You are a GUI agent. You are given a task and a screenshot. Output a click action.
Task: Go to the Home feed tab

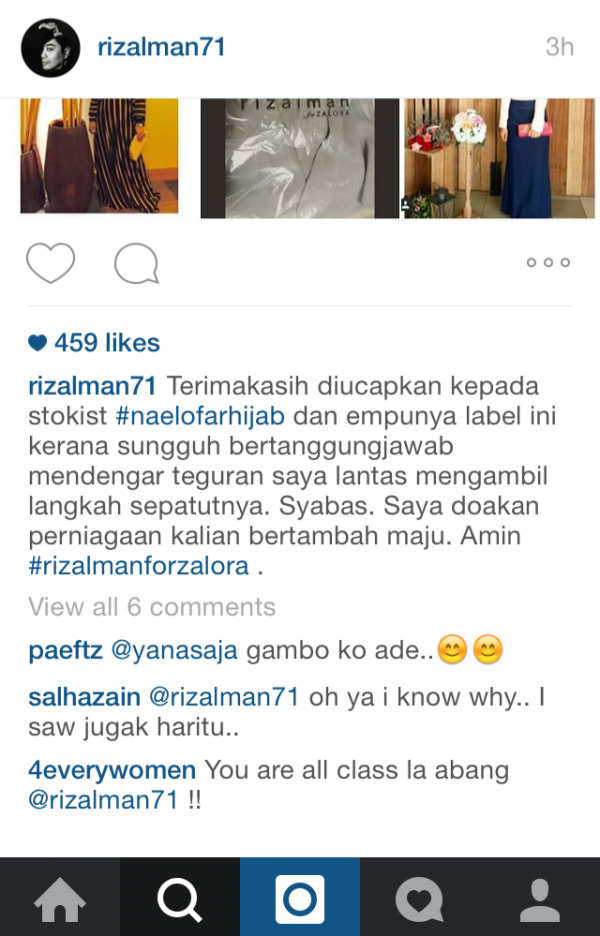pyautogui.click(x=60, y=900)
